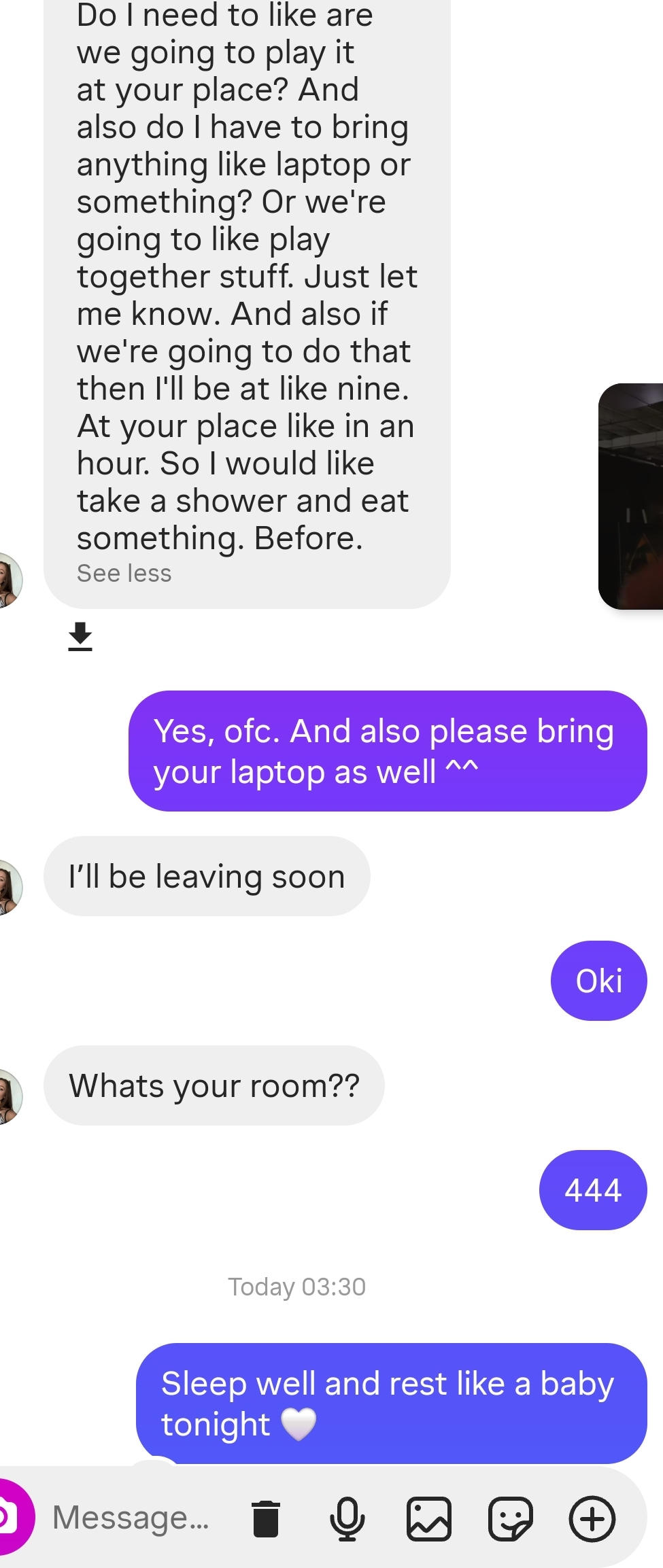Viewport: 663px width, 1568px height.
Task: Download the transcribed voice message
Action: click(80, 637)
